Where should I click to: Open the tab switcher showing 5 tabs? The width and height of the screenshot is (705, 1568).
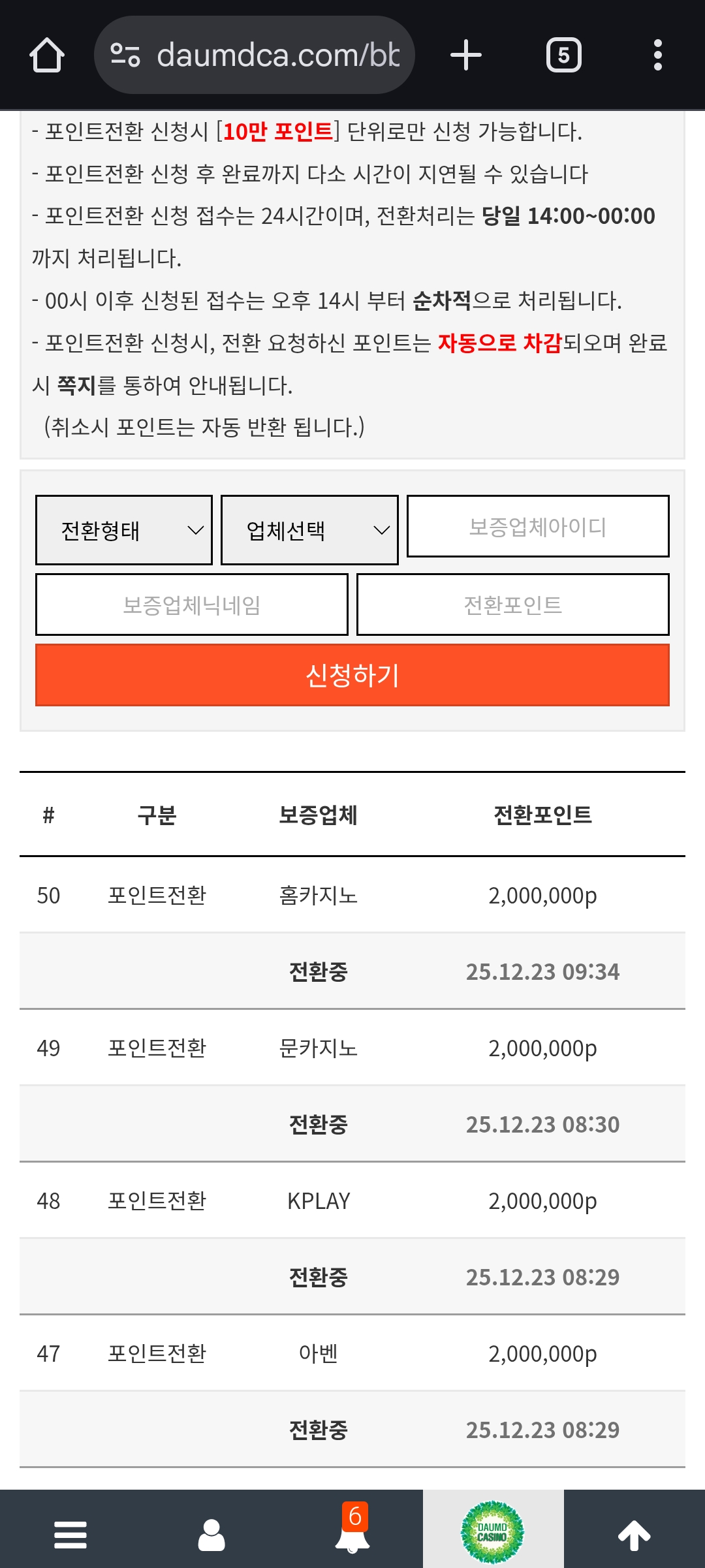[563, 55]
